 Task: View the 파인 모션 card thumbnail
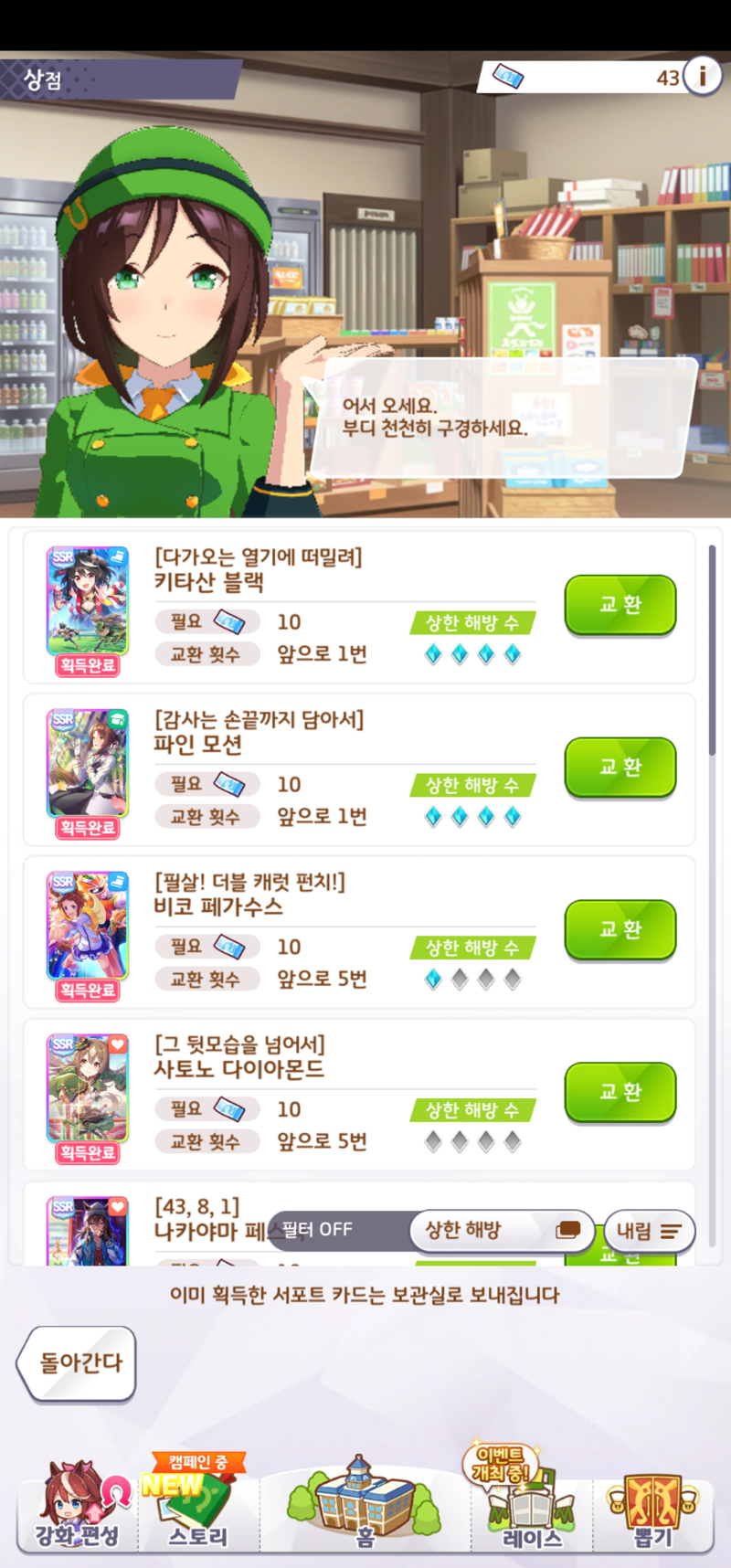pos(88,764)
